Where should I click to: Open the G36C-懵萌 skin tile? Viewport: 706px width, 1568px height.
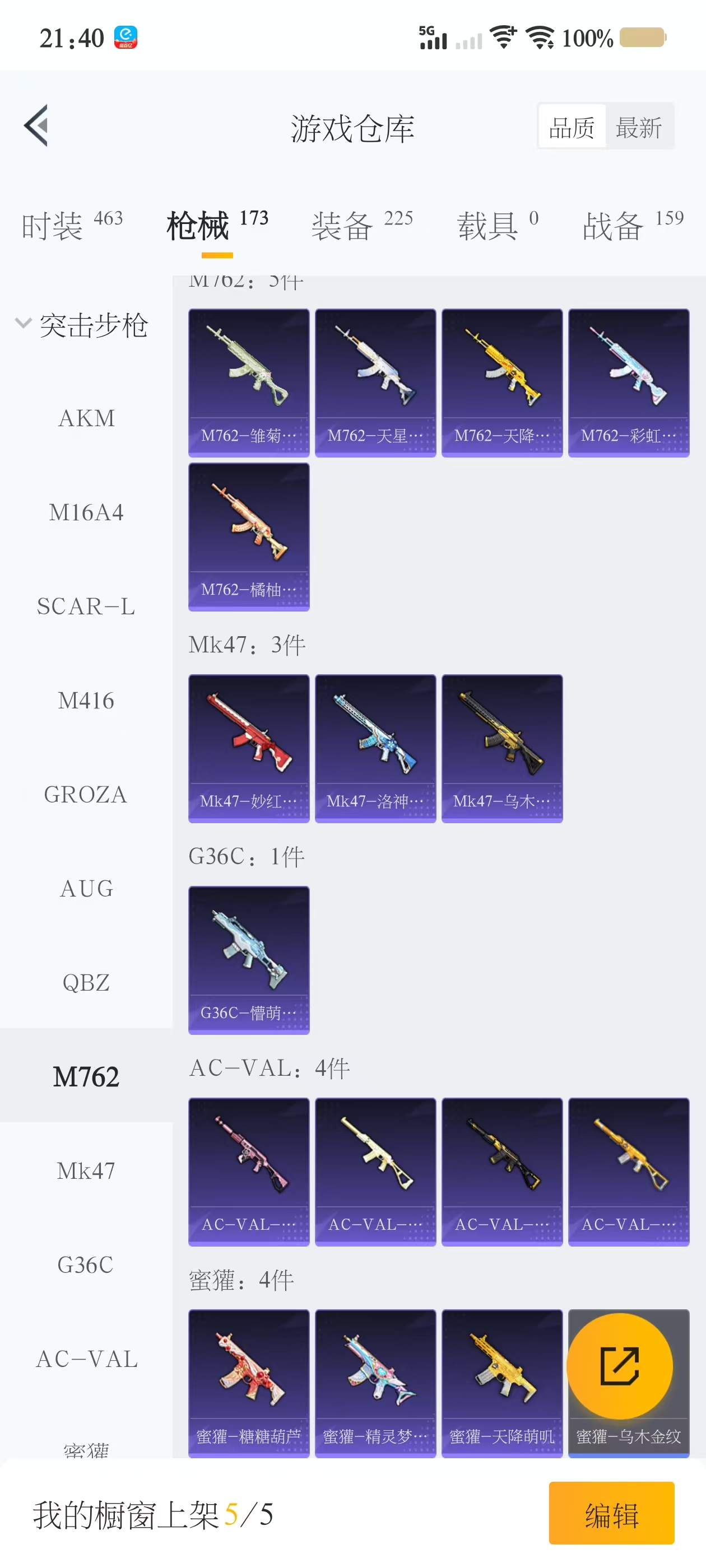[249, 959]
